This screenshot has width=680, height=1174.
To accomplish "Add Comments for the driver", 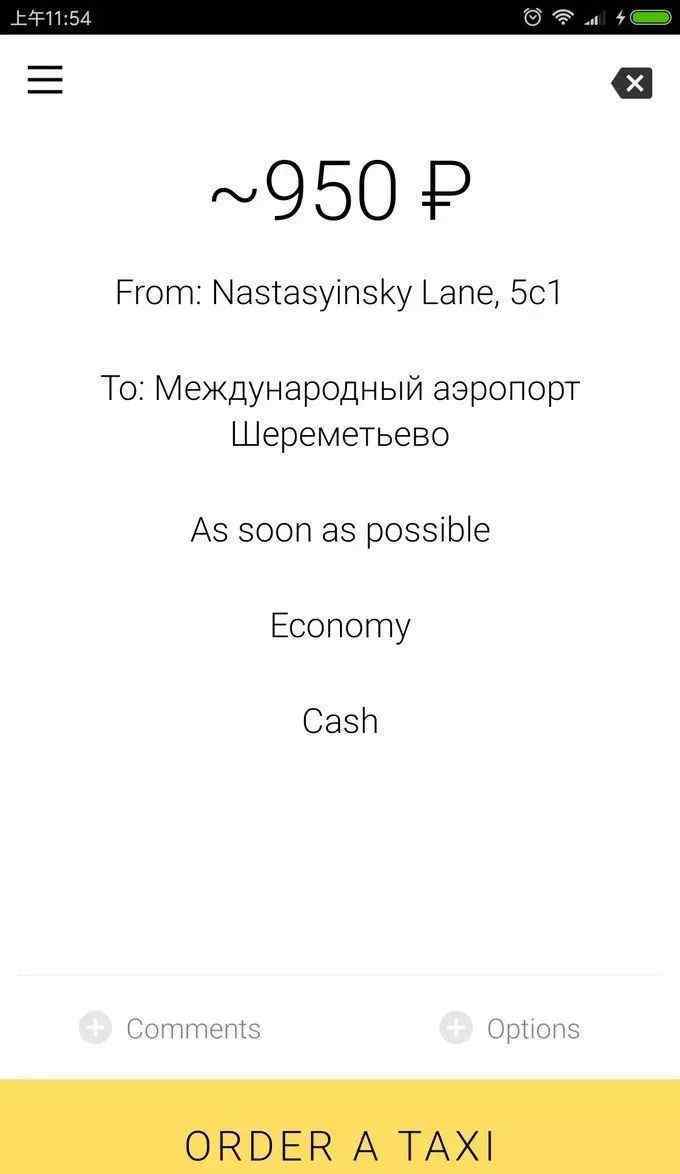I will [170, 1028].
